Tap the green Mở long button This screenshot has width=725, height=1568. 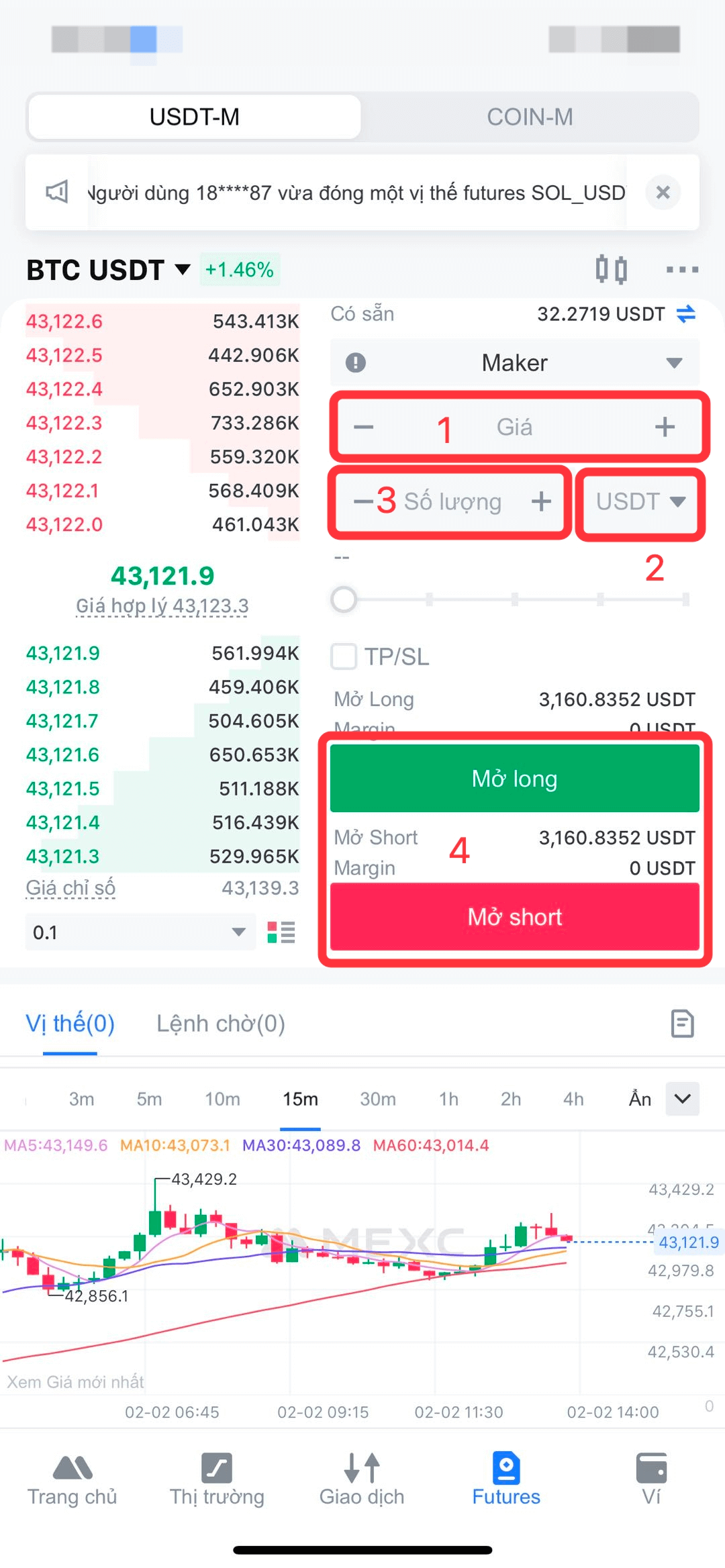point(514,779)
